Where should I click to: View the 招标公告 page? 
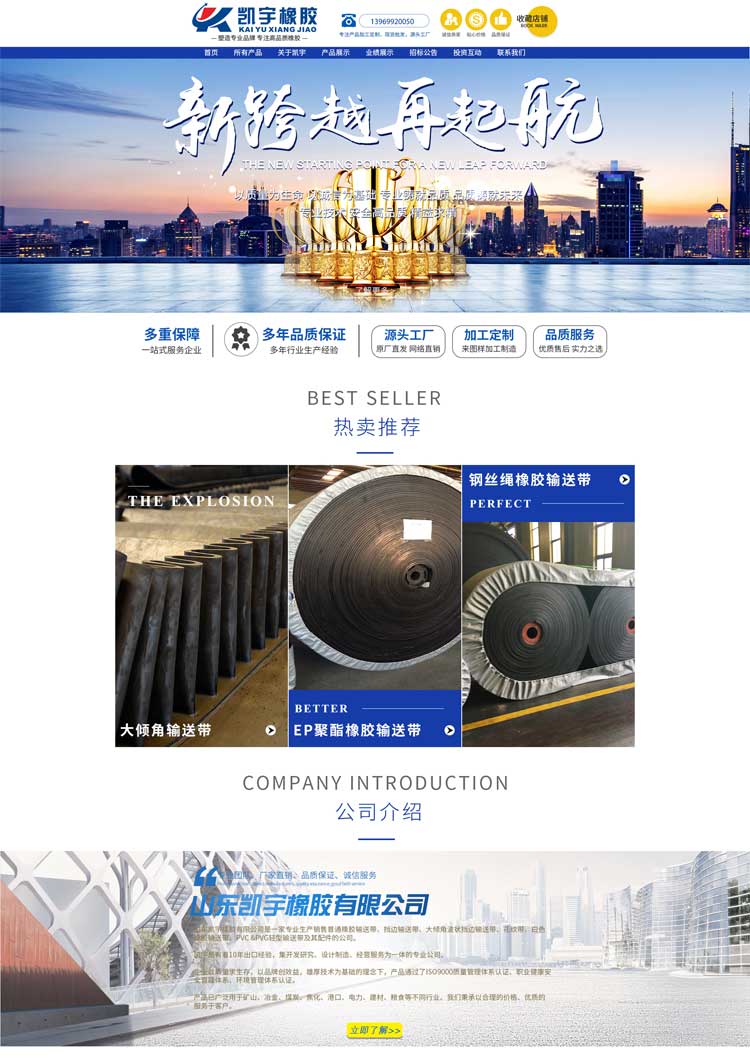(423, 53)
